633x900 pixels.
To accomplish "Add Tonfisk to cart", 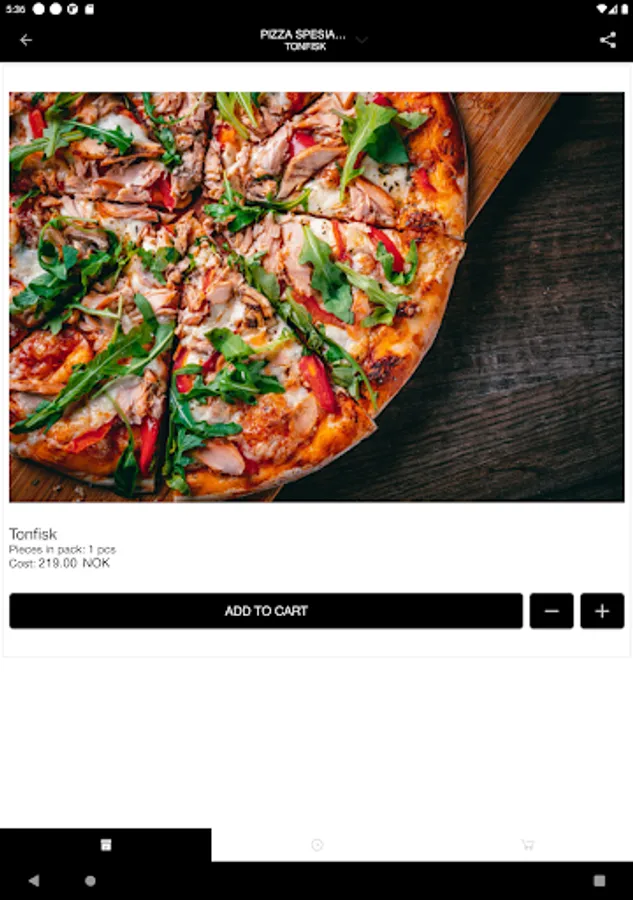I will [x=266, y=611].
